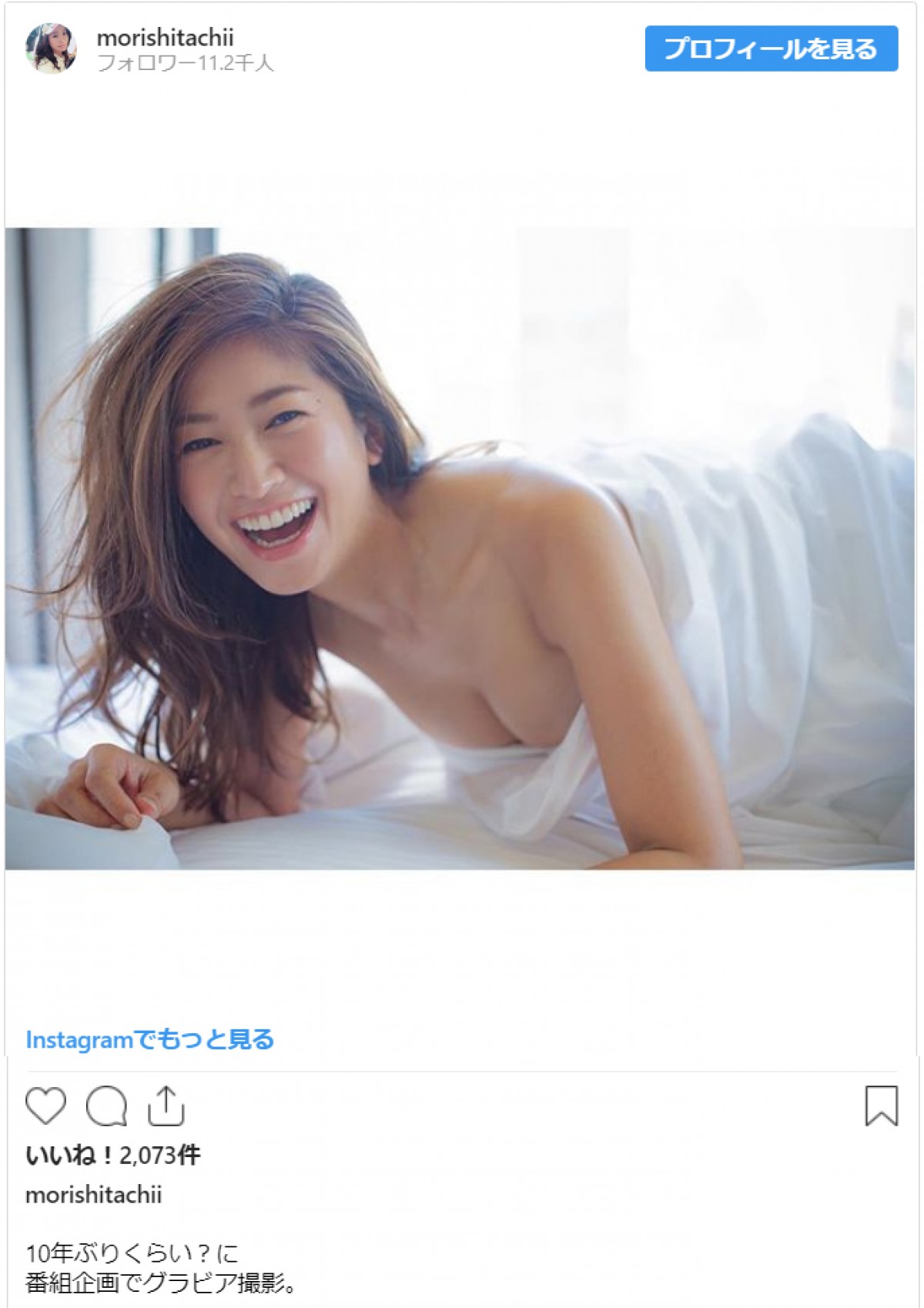Screen dimensions: 924x1308
Task: Tap the morishitachii username above the caption
Action: click(93, 1195)
